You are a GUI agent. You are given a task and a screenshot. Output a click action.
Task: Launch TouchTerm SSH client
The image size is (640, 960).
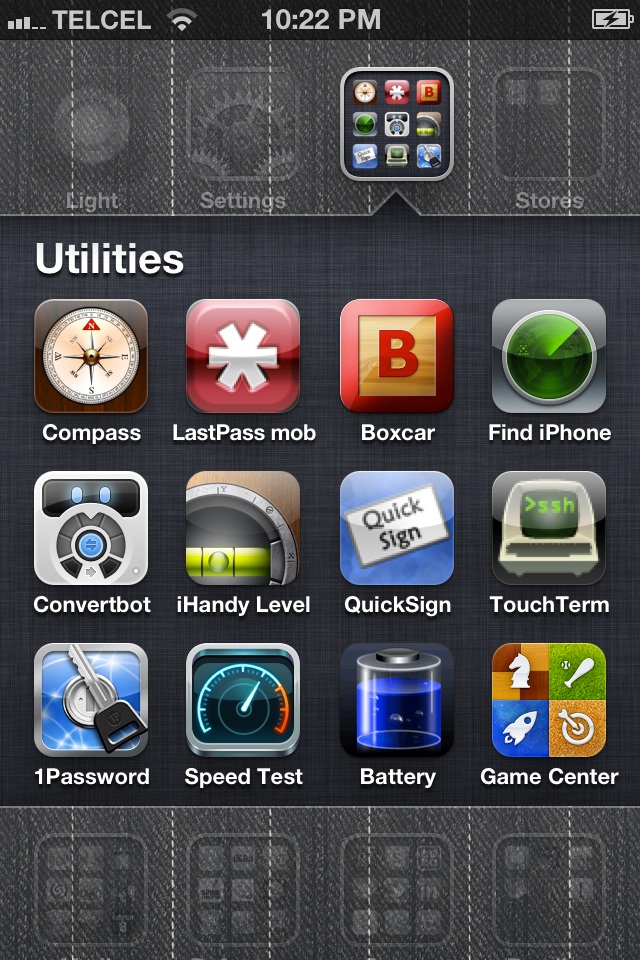click(549, 528)
